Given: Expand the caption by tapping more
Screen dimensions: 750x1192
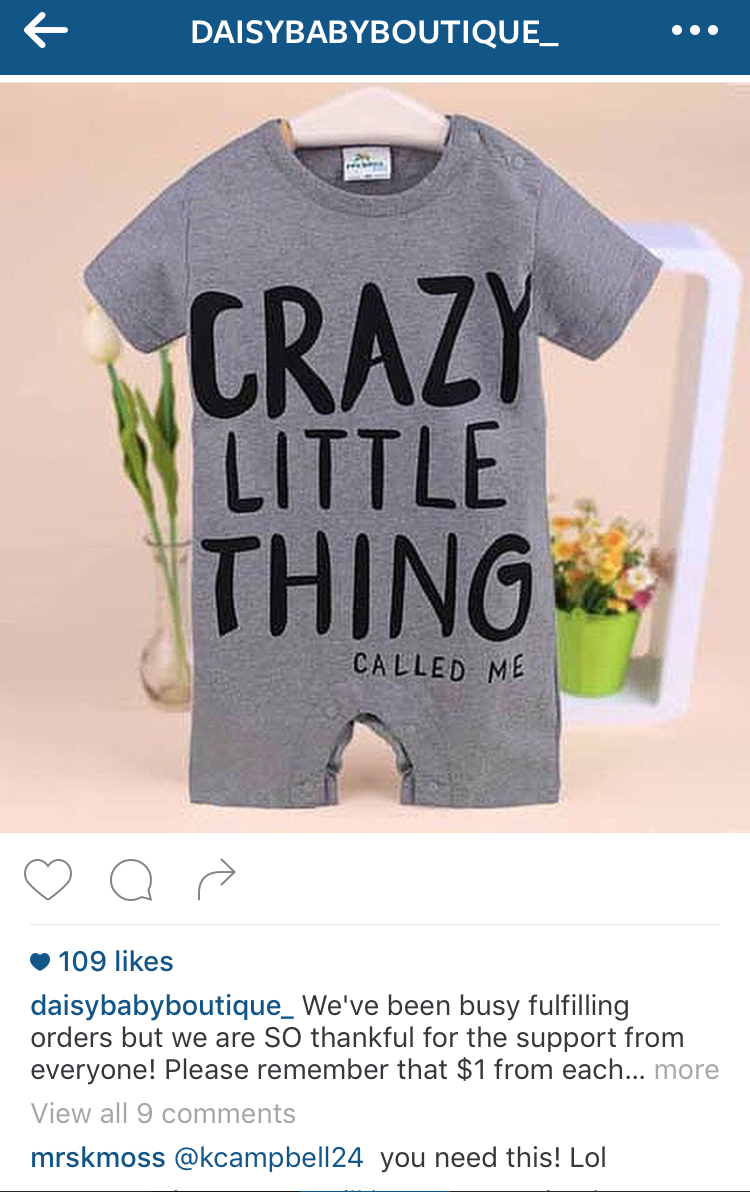Looking at the screenshot, I should point(686,1070).
